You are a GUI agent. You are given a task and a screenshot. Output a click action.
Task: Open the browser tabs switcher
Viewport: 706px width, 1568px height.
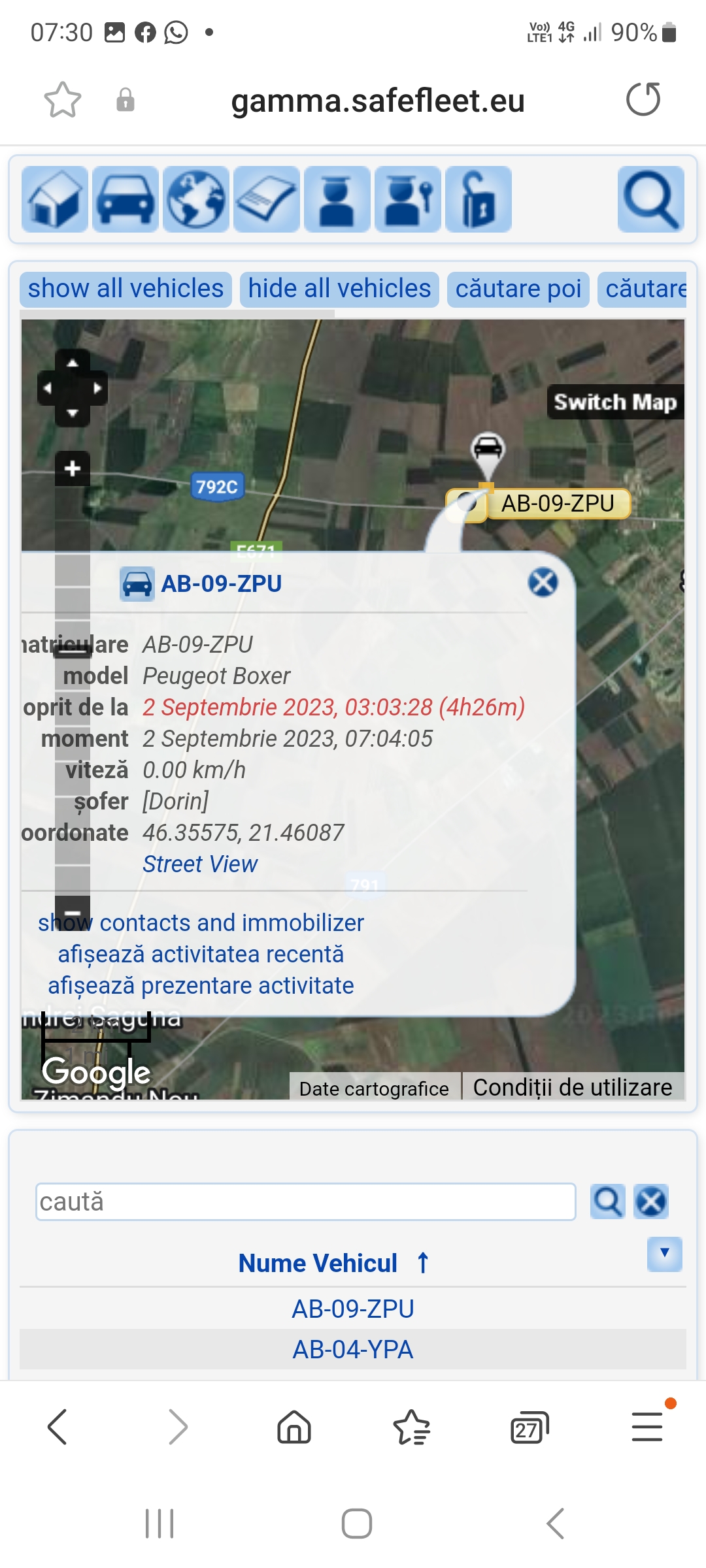529,1427
